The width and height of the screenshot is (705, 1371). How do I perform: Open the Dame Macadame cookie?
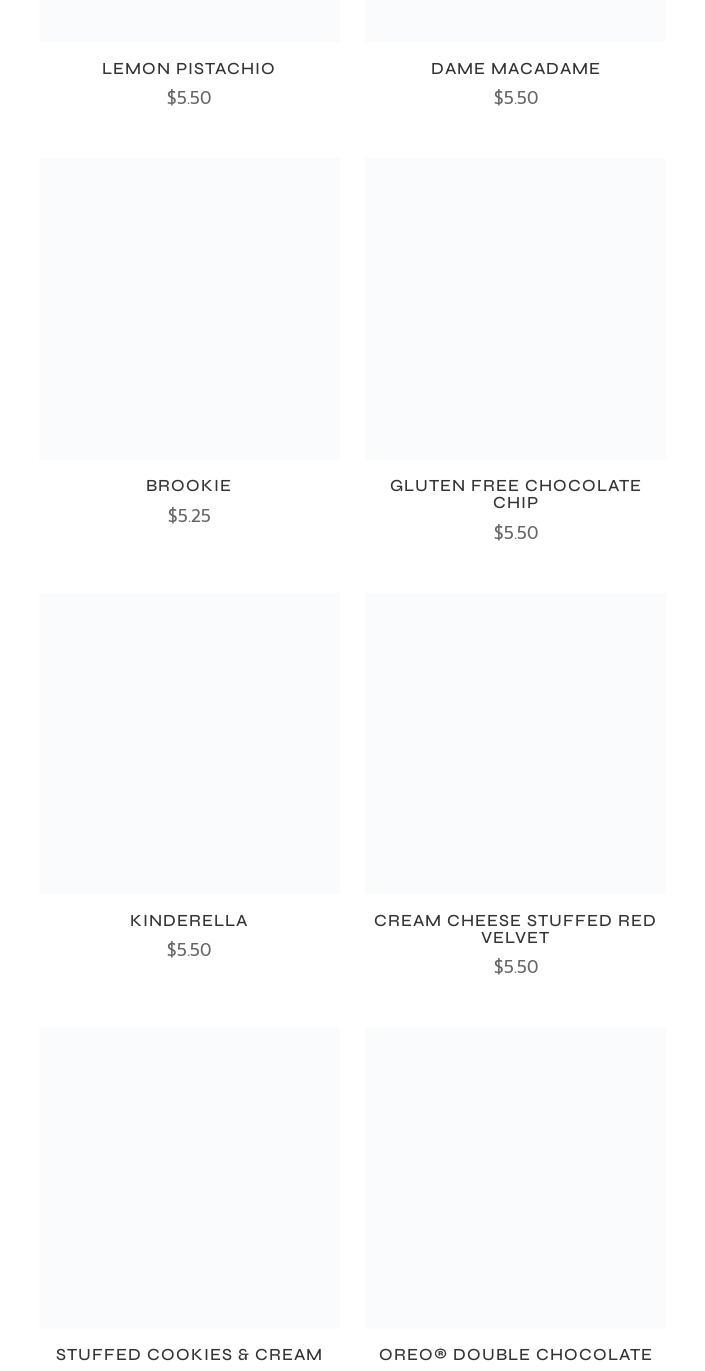coord(515,69)
